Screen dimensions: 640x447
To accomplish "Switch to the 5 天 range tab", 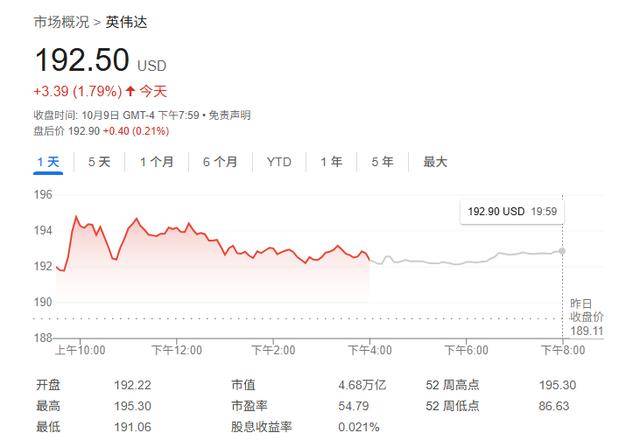I will point(99,161).
